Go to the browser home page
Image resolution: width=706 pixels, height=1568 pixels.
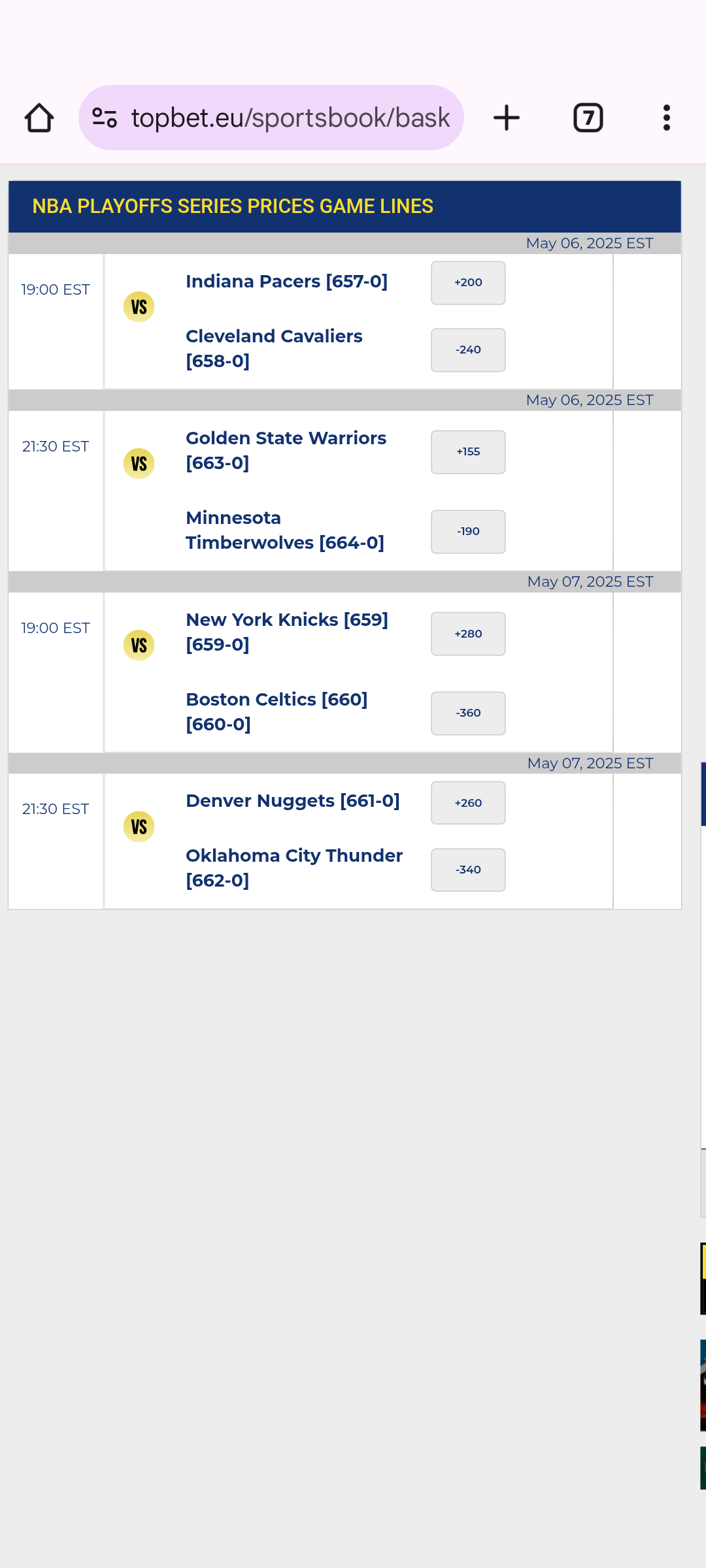[x=39, y=118]
